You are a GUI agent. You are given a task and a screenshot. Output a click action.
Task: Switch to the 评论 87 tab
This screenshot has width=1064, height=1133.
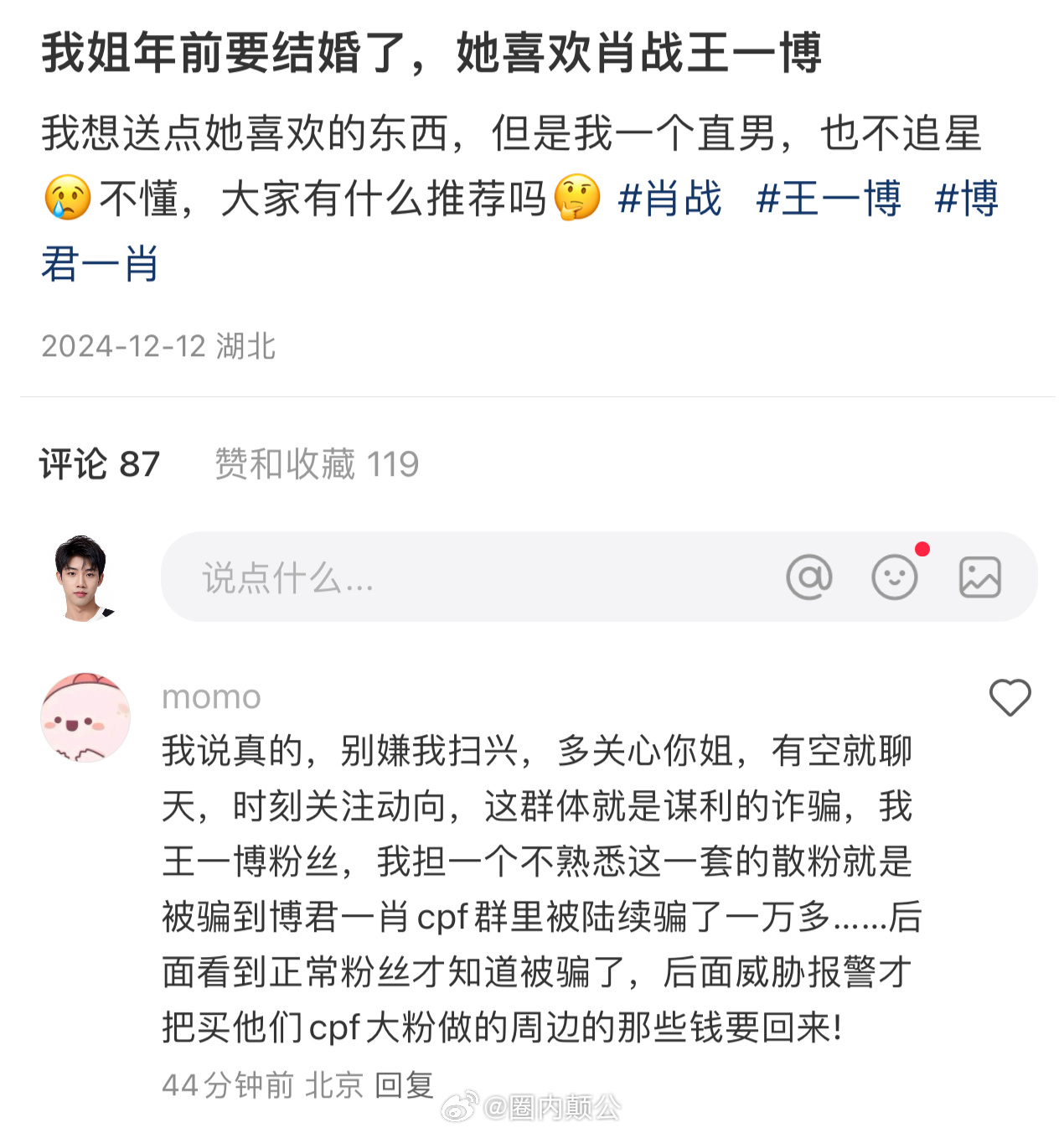click(x=100, y=463)
